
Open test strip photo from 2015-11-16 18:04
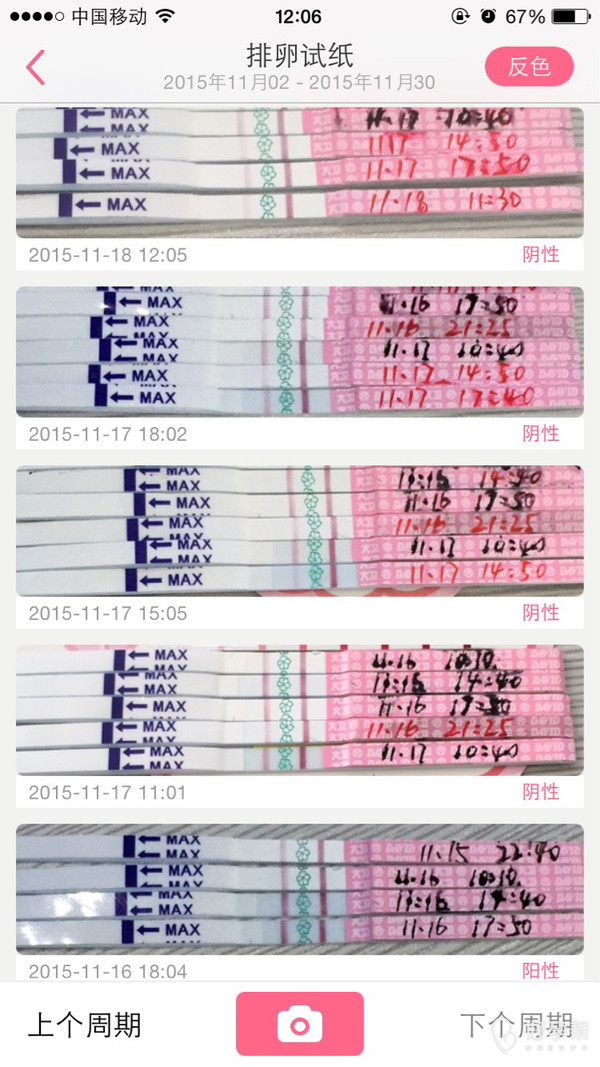(x=299, y=889)
